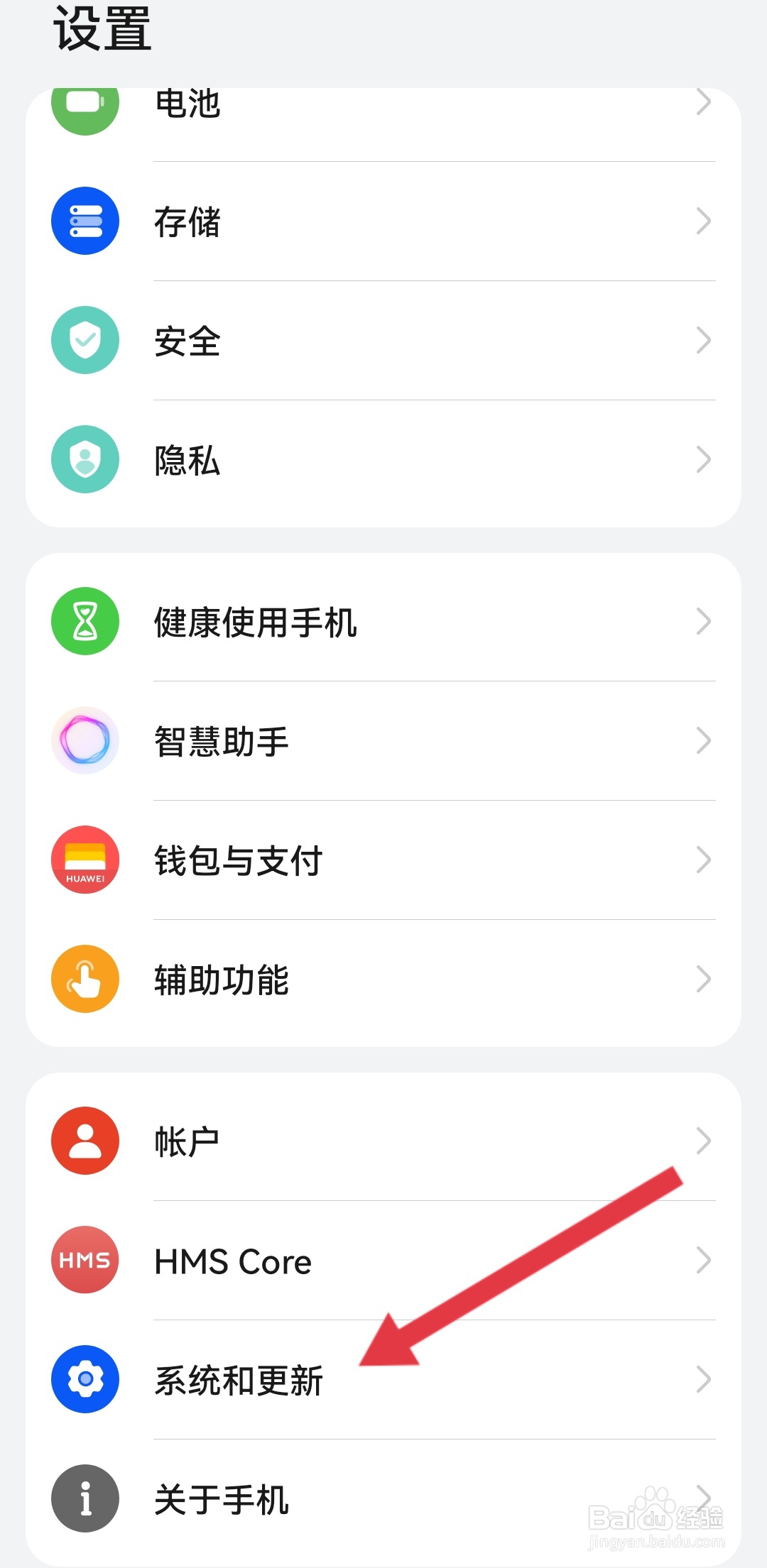Open 隐私 privacy settings
Viewport: 767px width, 1568px height.
click(383, 460)
